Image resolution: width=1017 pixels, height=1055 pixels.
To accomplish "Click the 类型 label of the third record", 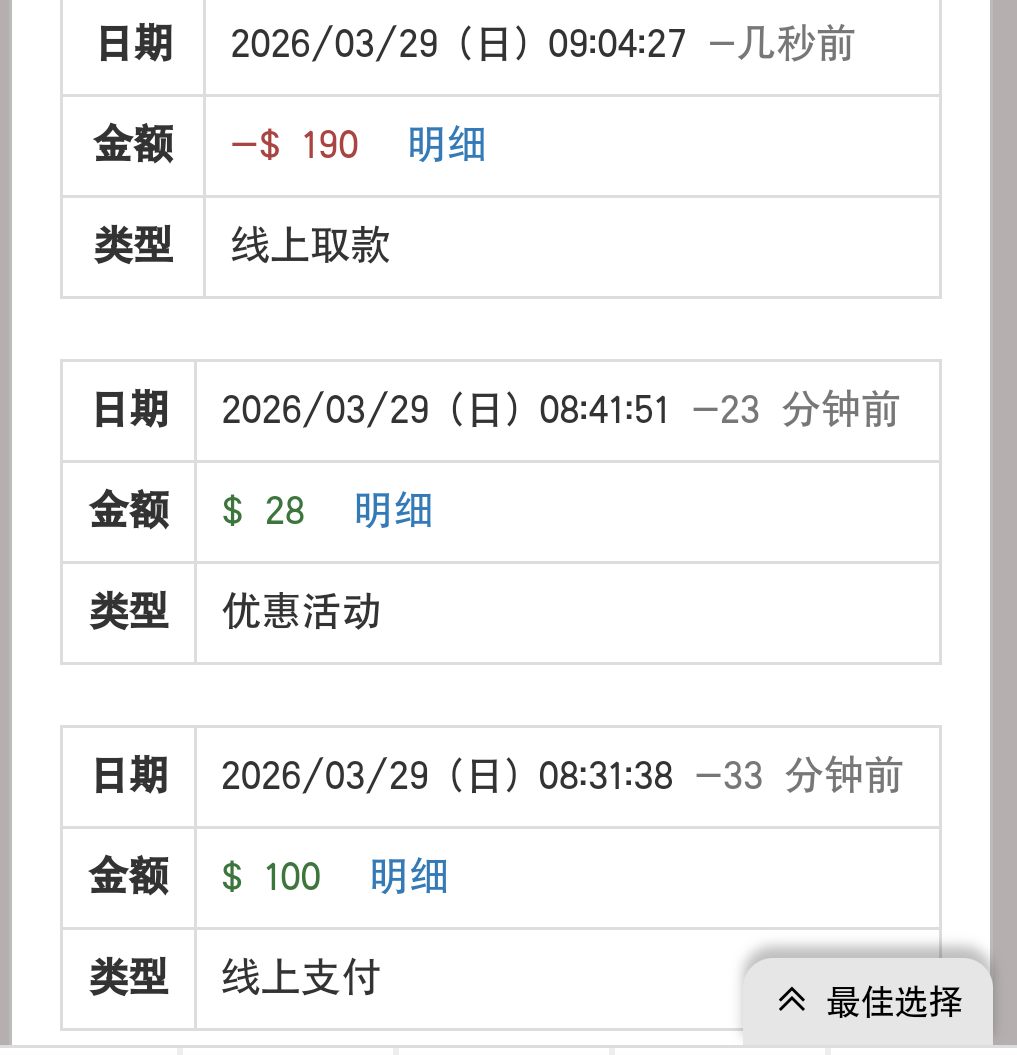I will pyautogui.click(x=128, y=979).
